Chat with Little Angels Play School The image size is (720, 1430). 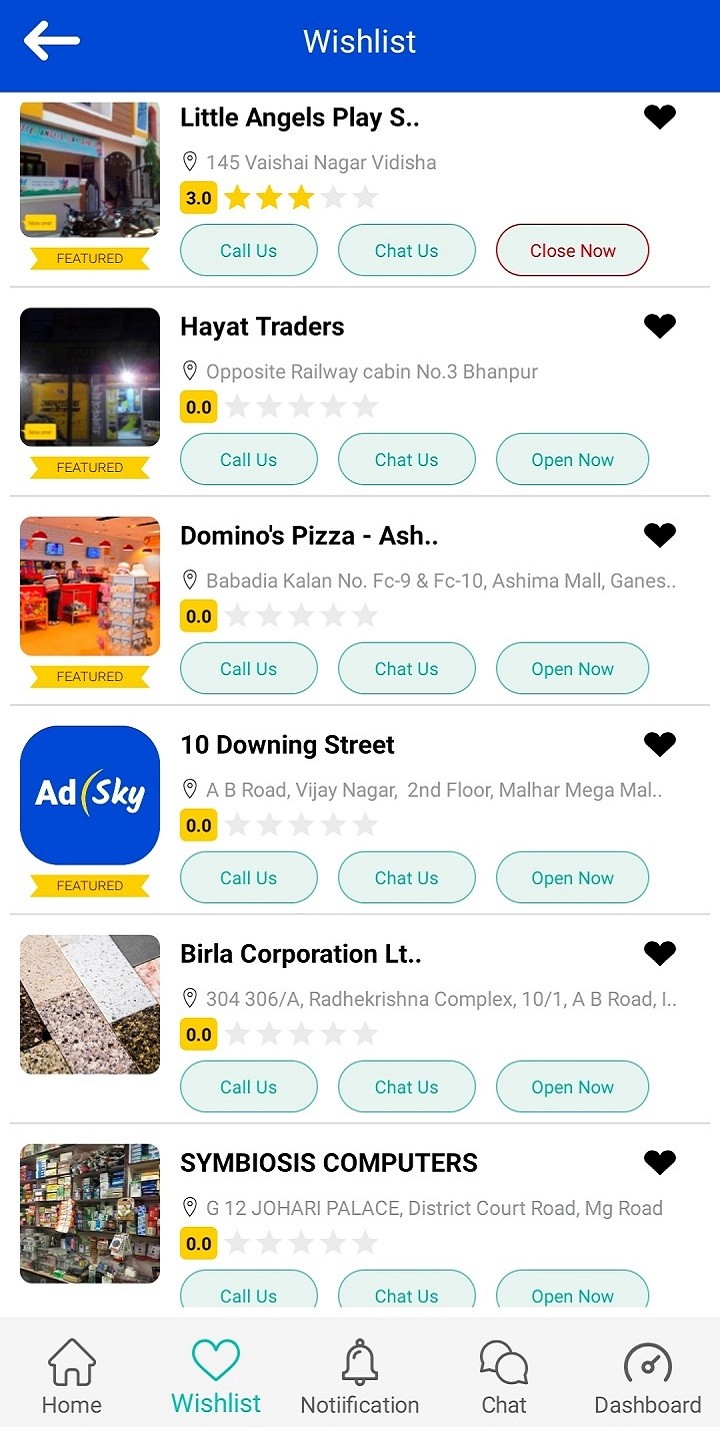[x=407, y=251]
